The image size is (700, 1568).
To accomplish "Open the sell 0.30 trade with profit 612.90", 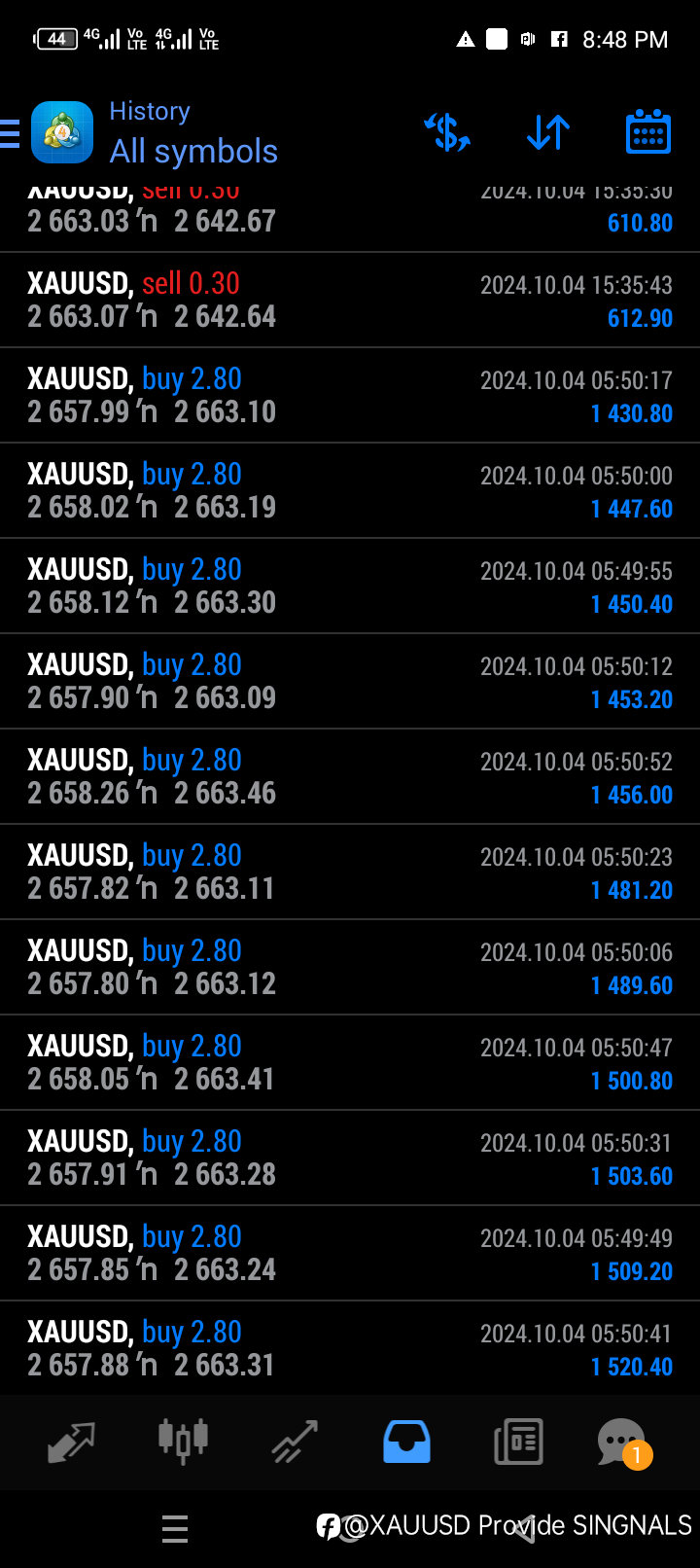I will tap(350, 300).
